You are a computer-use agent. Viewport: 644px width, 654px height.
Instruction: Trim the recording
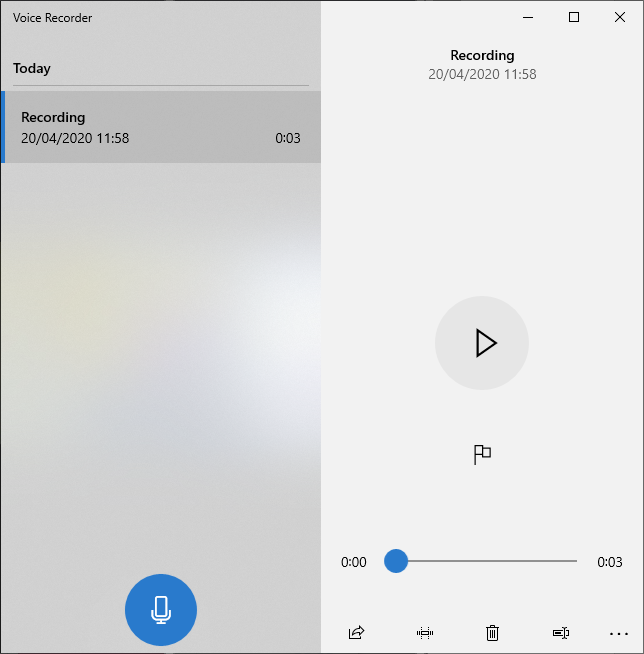click(x=424, y=632)
